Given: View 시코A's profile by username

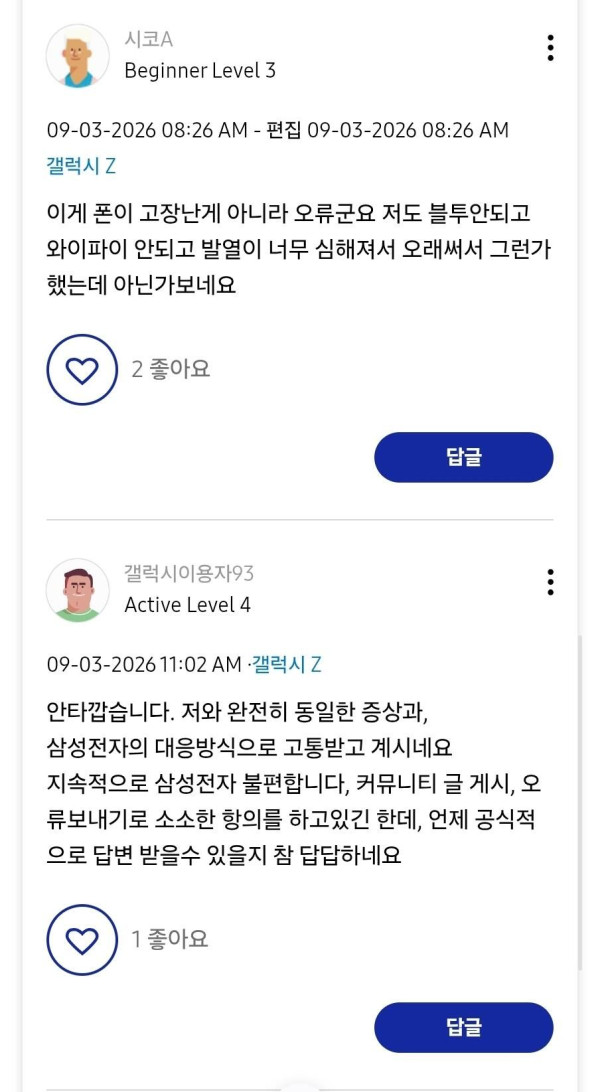Looking at the screenshot, I should pyautogui.click(x=148, y=40).
